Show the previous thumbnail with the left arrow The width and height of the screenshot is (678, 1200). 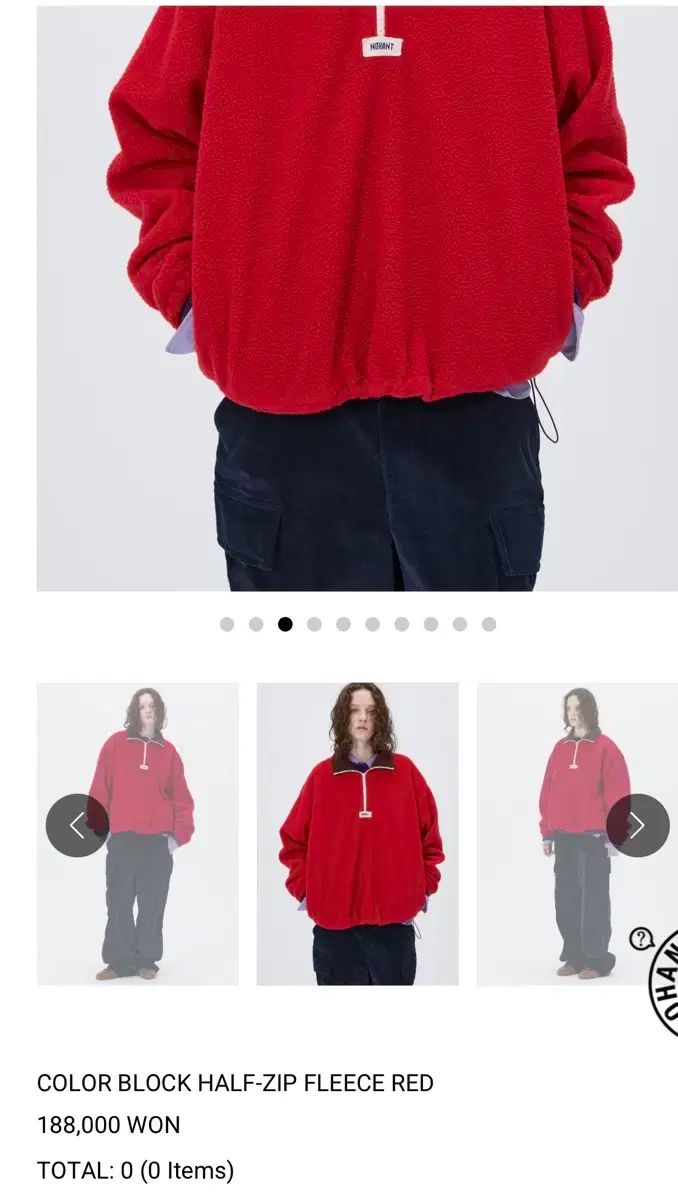[77, 825]
